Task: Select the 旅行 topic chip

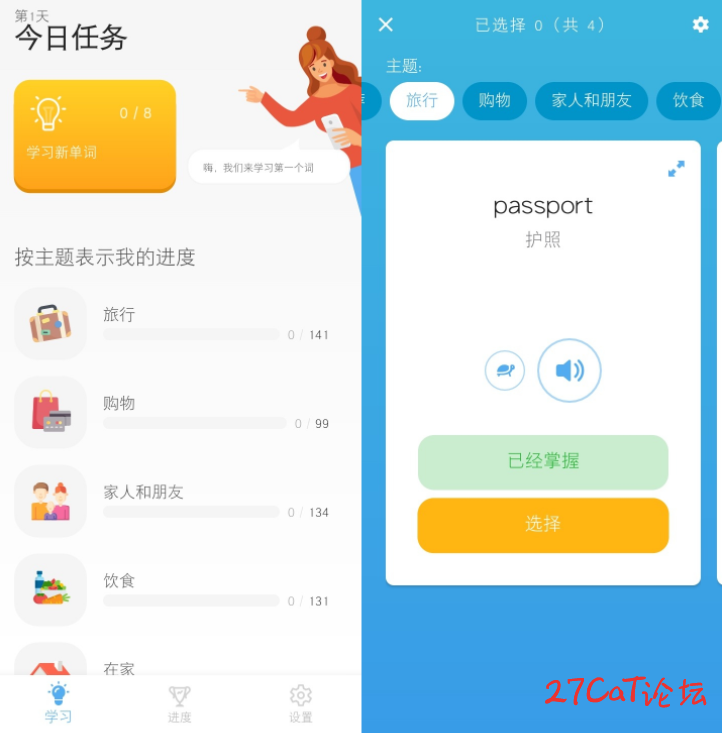Action: coord(422,101)
